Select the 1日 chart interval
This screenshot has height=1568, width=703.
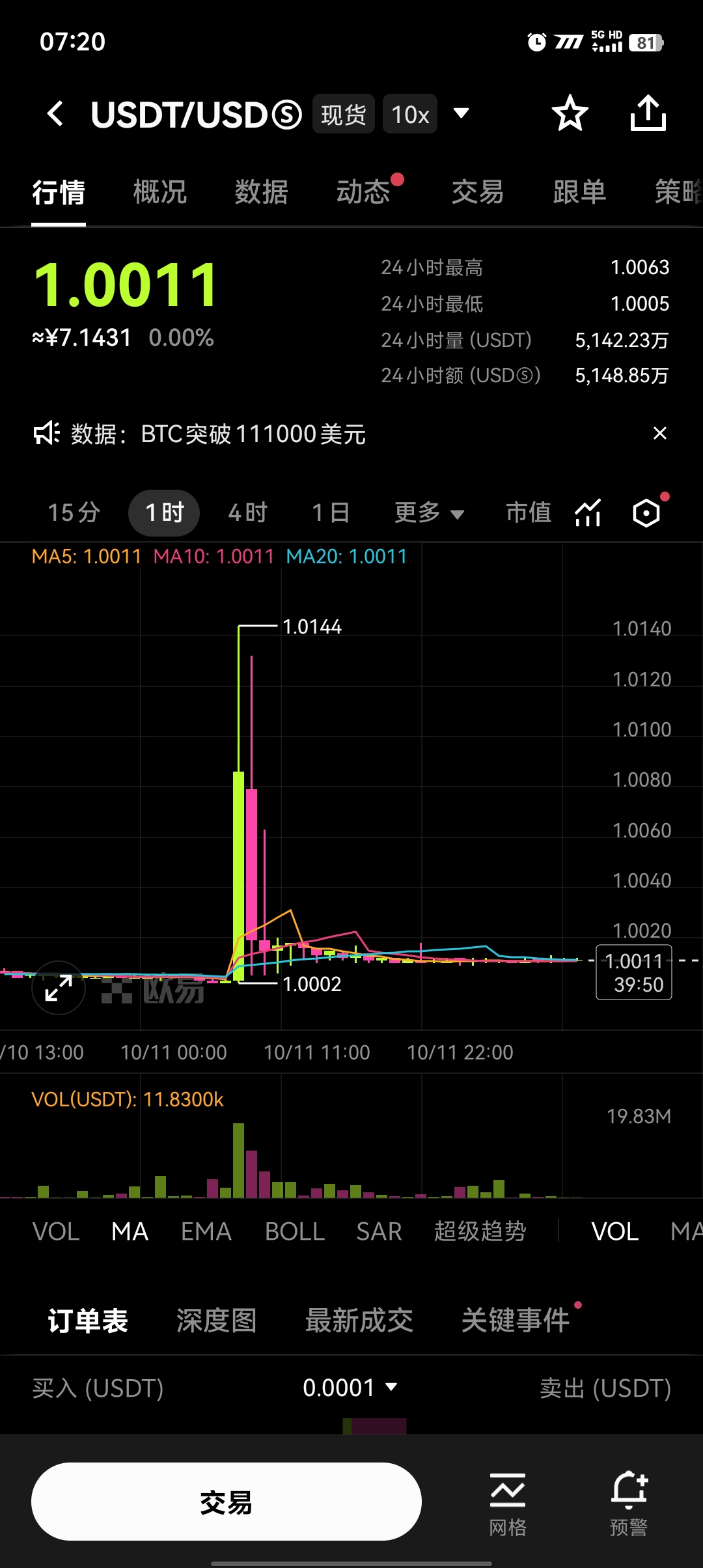pos(331,513)
